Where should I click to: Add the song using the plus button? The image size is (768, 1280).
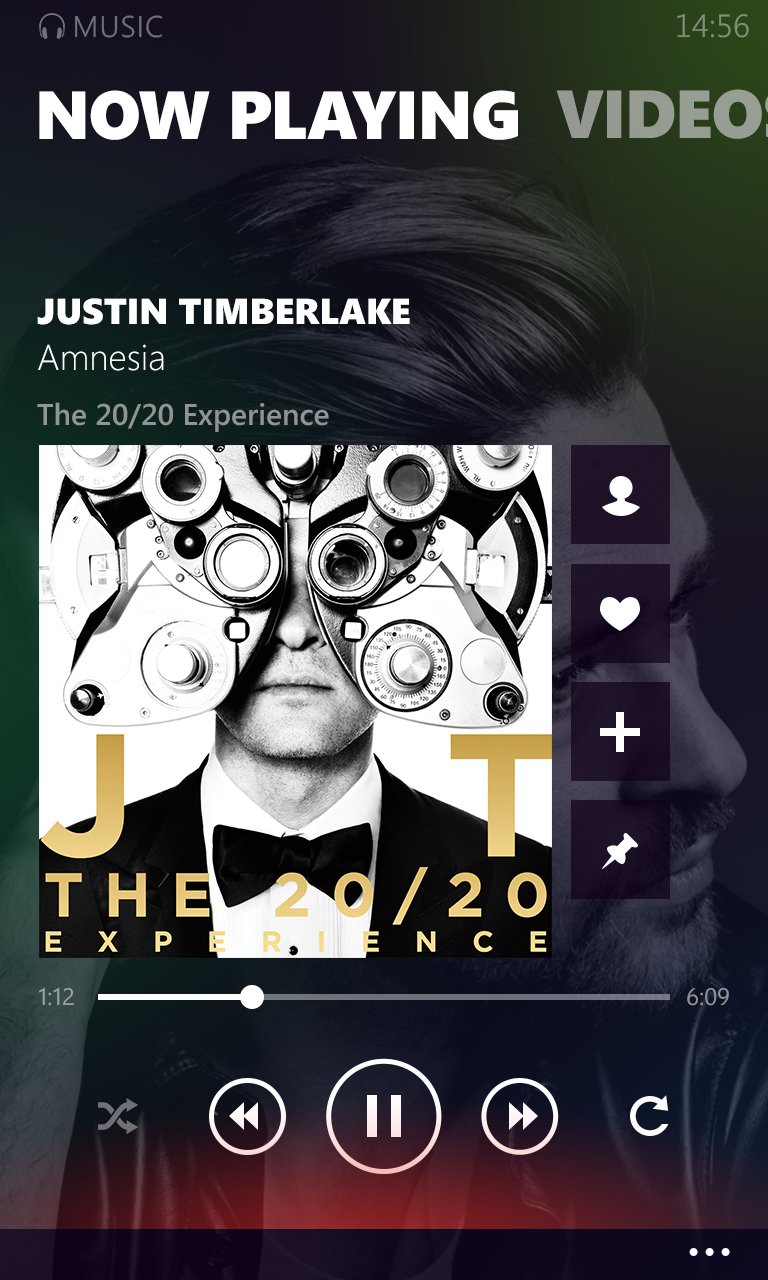tap(620, 731)
